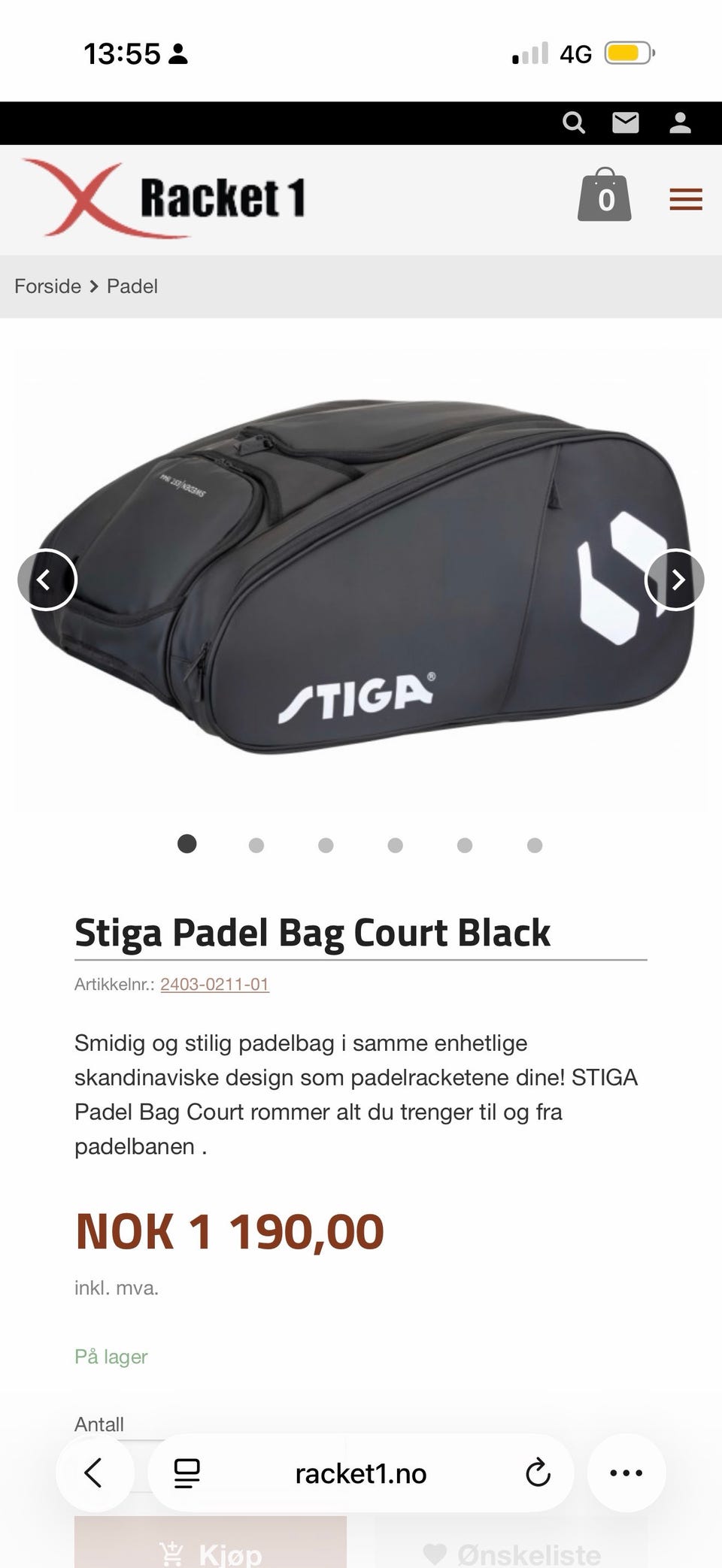This screenshot has width=722, height=1568.
Task: Open the hamburger menu
Action: (x=686, y=199)
